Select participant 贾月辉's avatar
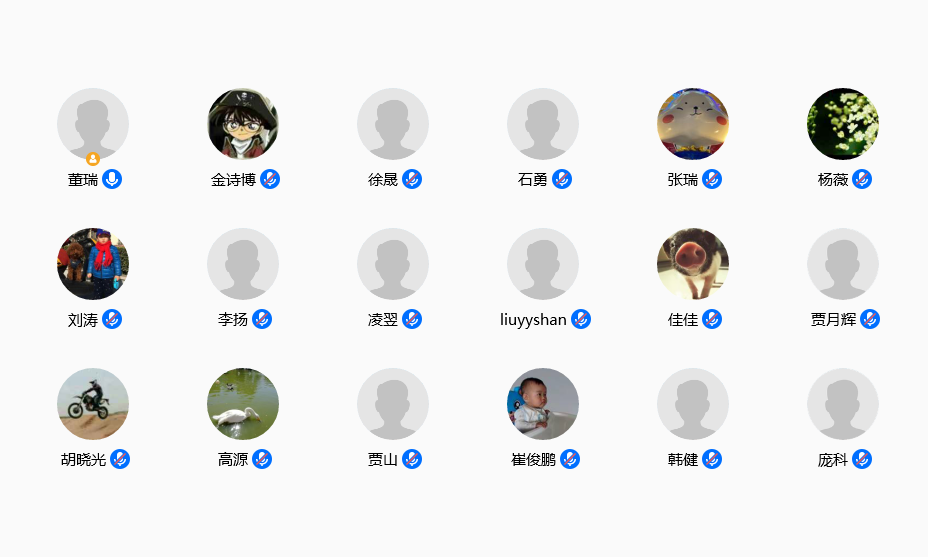Viewport: 928px width, 557px height. (x=843, y=264)
